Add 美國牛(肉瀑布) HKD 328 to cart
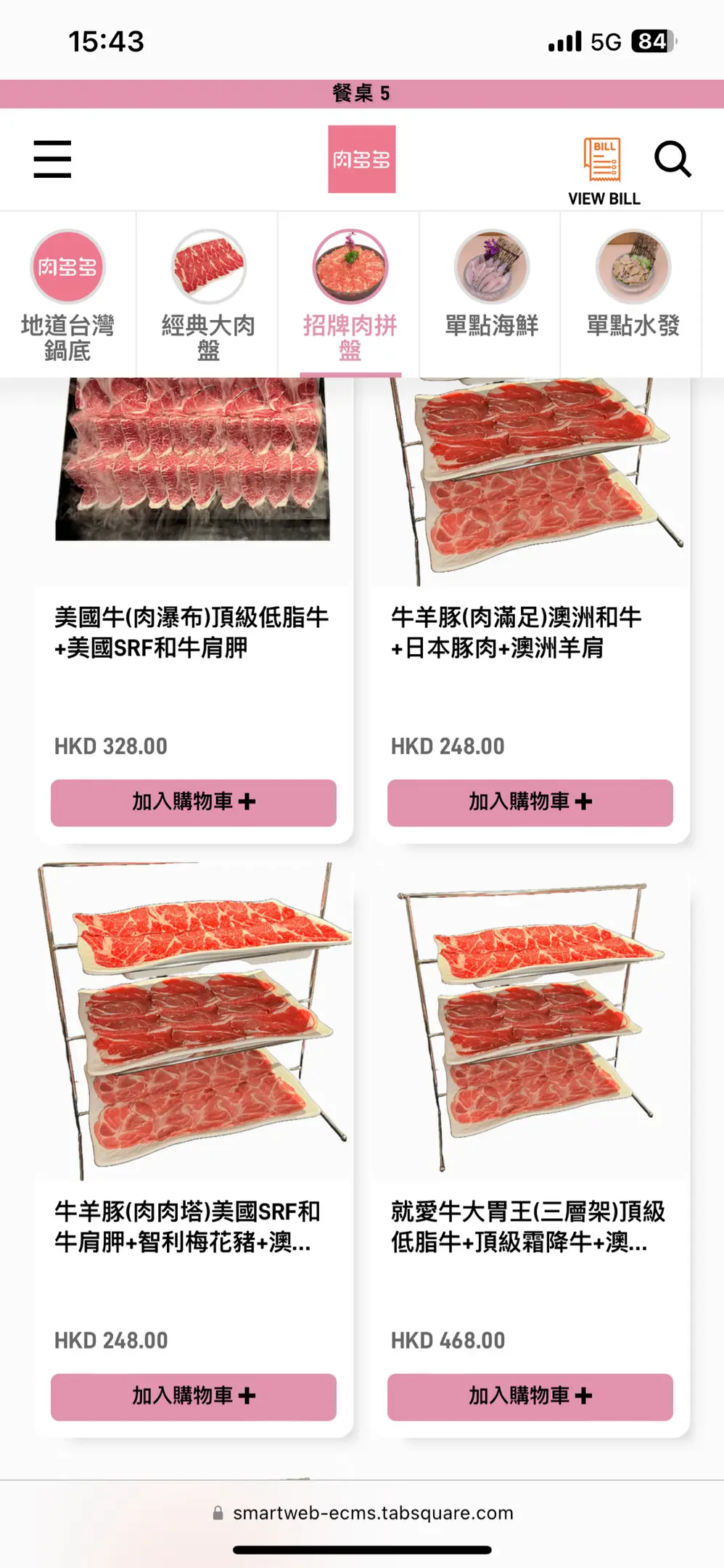 [194, 802]
